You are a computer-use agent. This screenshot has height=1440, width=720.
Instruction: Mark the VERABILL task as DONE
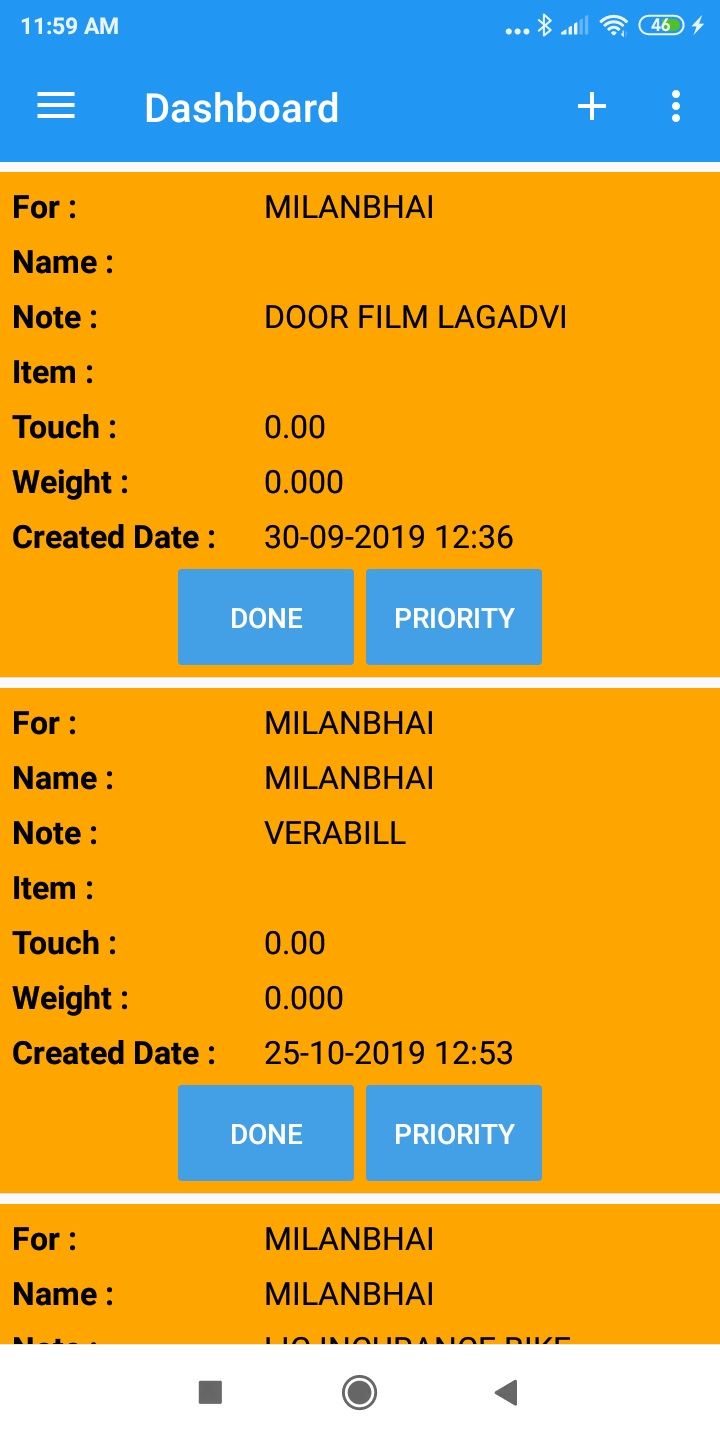pos(265,1132)
